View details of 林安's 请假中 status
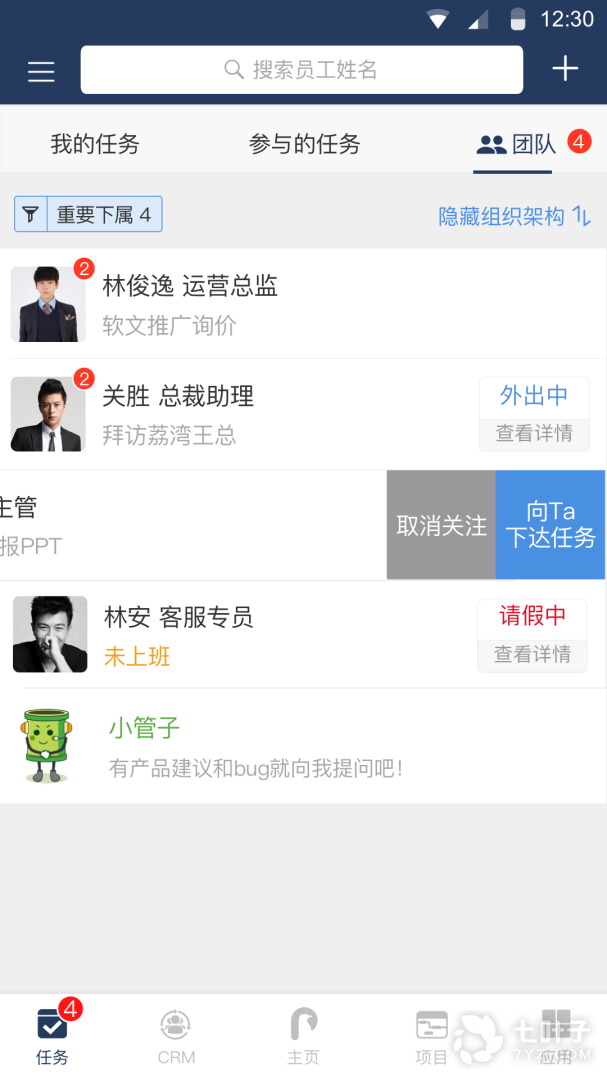The height and width of the screenshot is (1080, 607). [532, 654]
